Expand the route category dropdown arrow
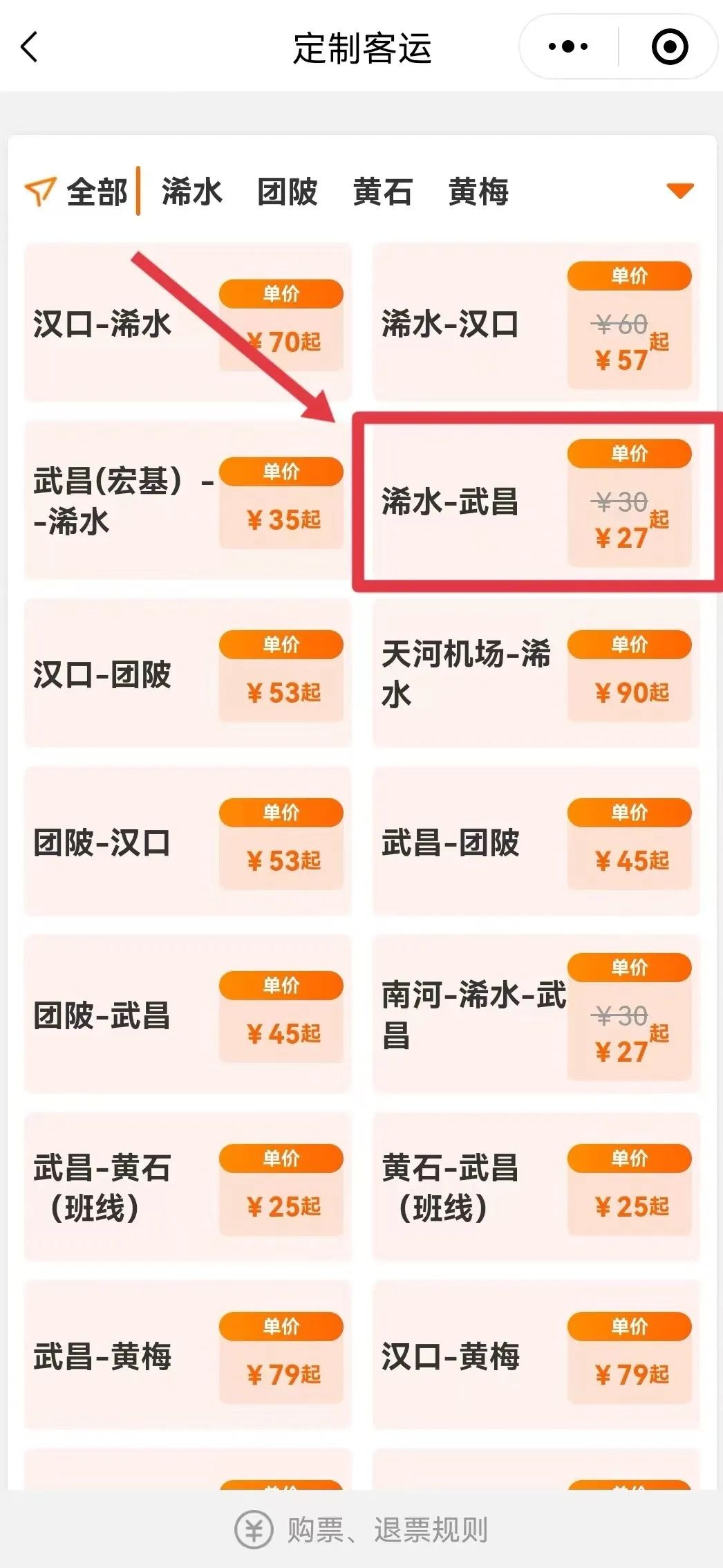 pos(680,190)
